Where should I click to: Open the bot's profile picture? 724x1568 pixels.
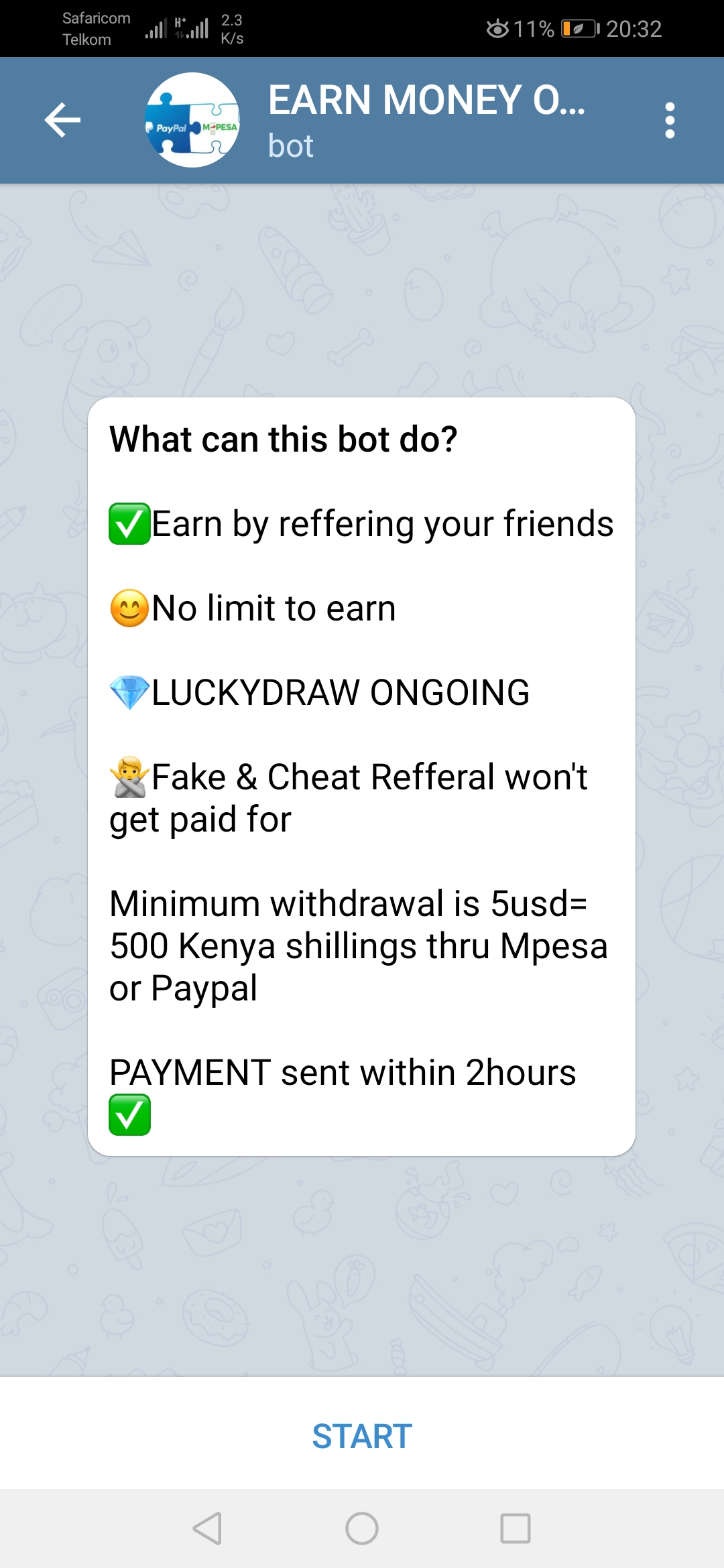(192, 120)
